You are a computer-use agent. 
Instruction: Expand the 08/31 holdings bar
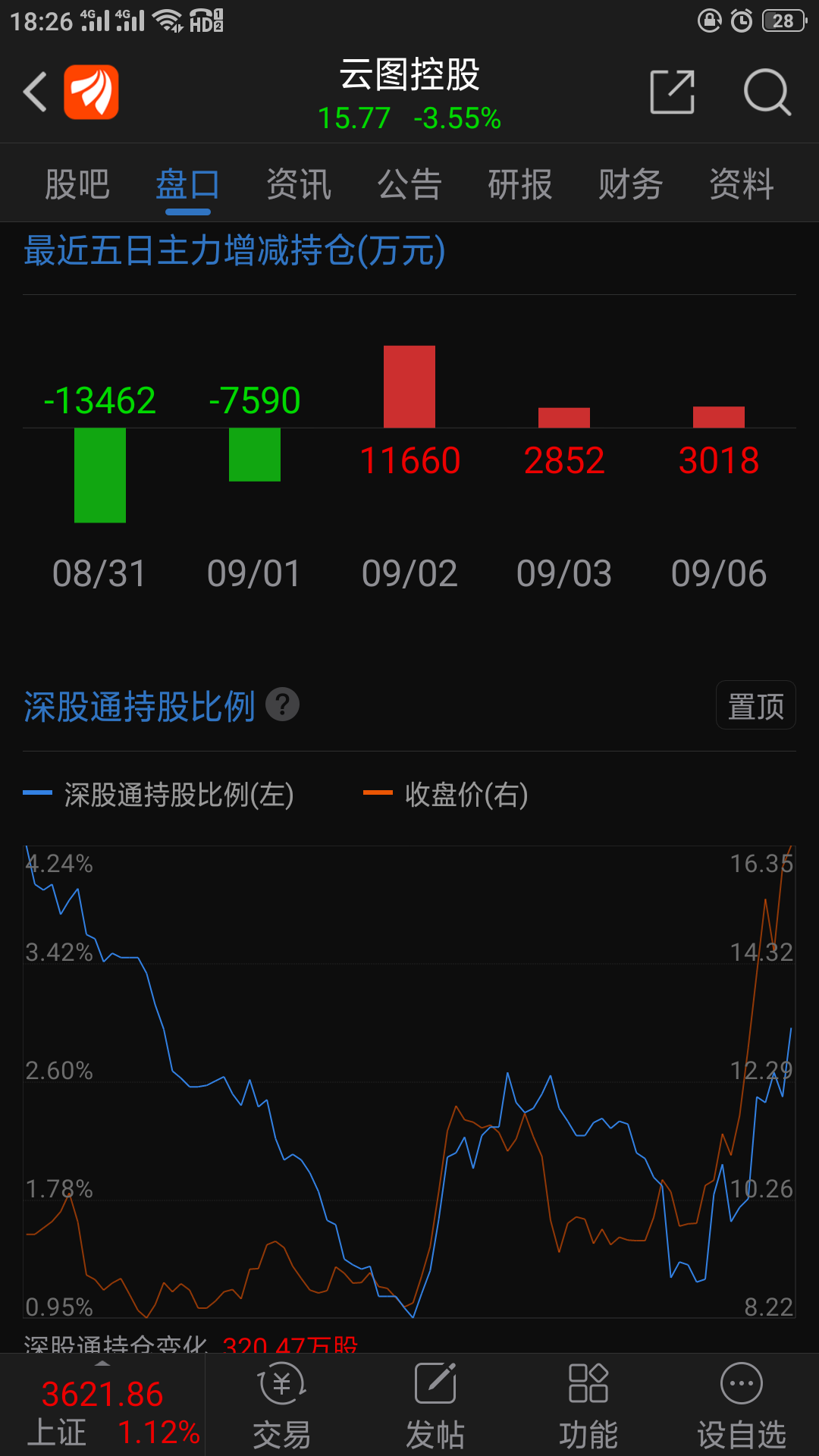(99, 474)
